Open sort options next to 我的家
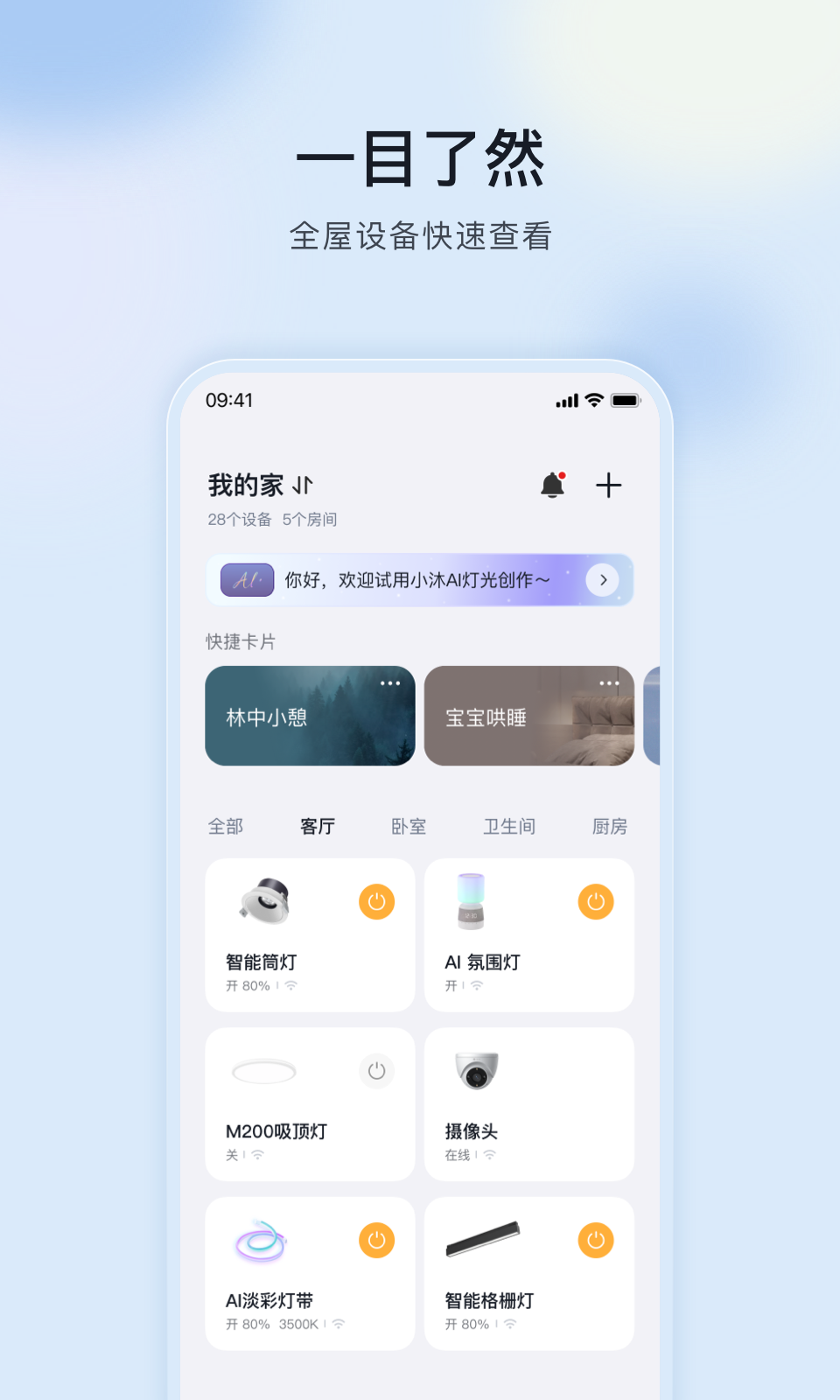The height and width of the screenshot is (1400, 840). (x=304, y=485)
